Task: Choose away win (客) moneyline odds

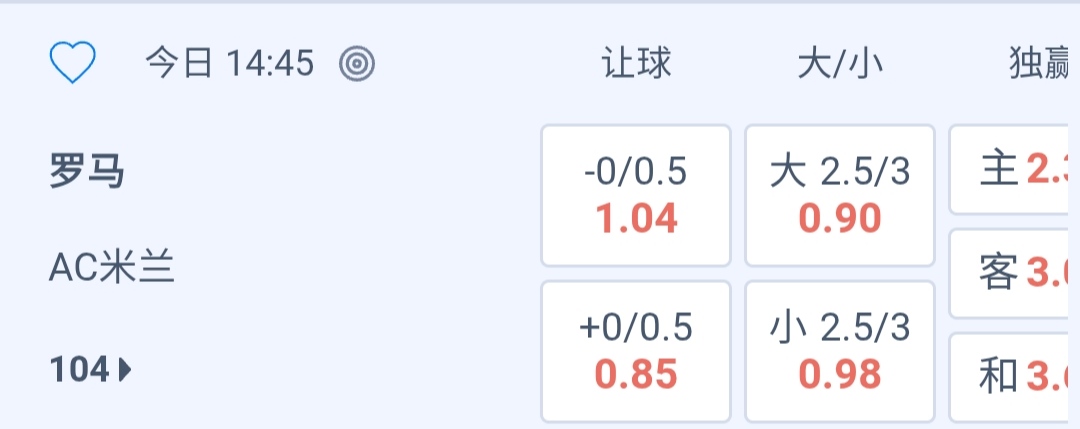Action: pyautogui.click(x=1012, y=273)
